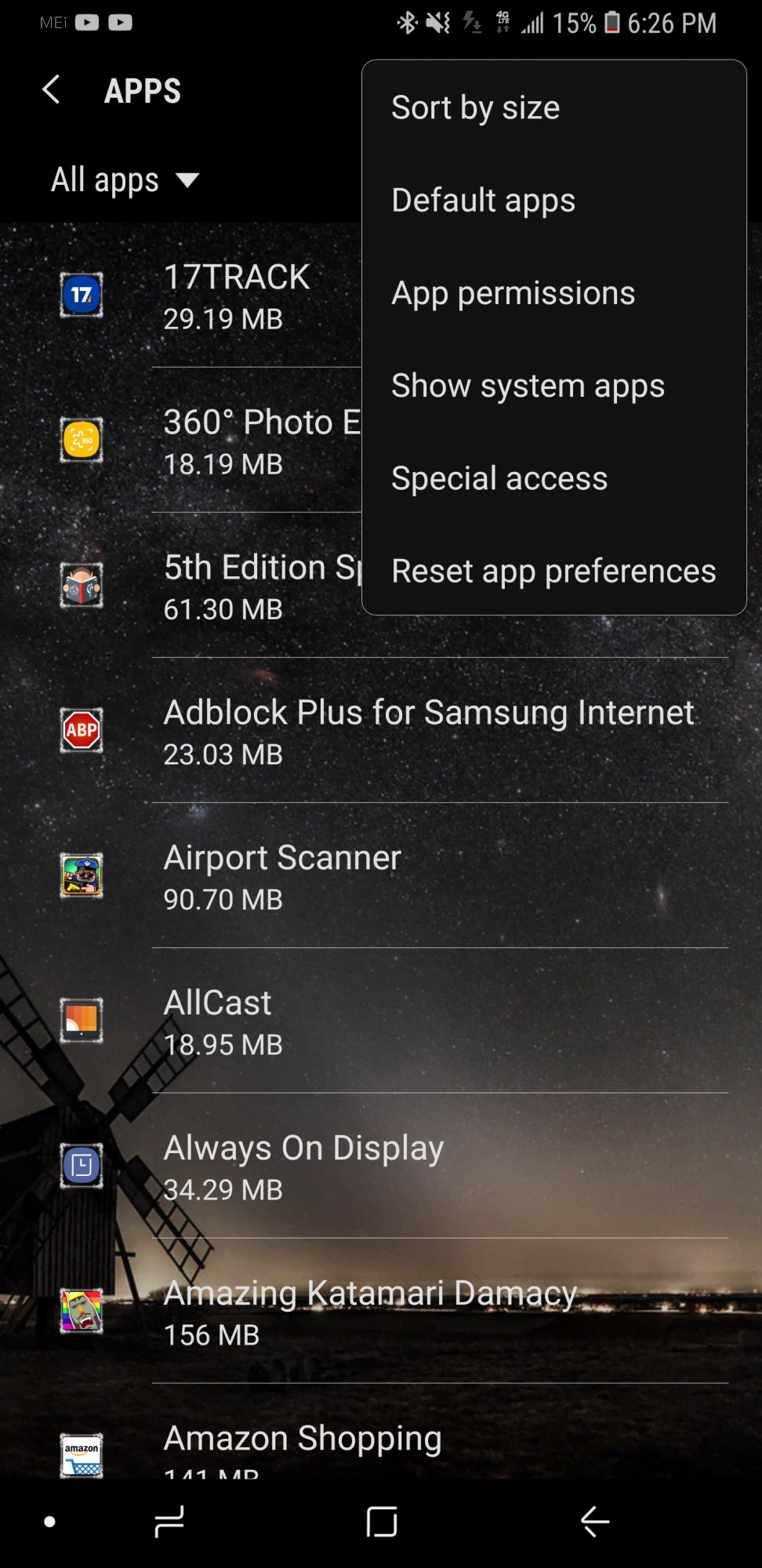
Task: Open Always On Display app info
Action: [x=381, y=1165]
